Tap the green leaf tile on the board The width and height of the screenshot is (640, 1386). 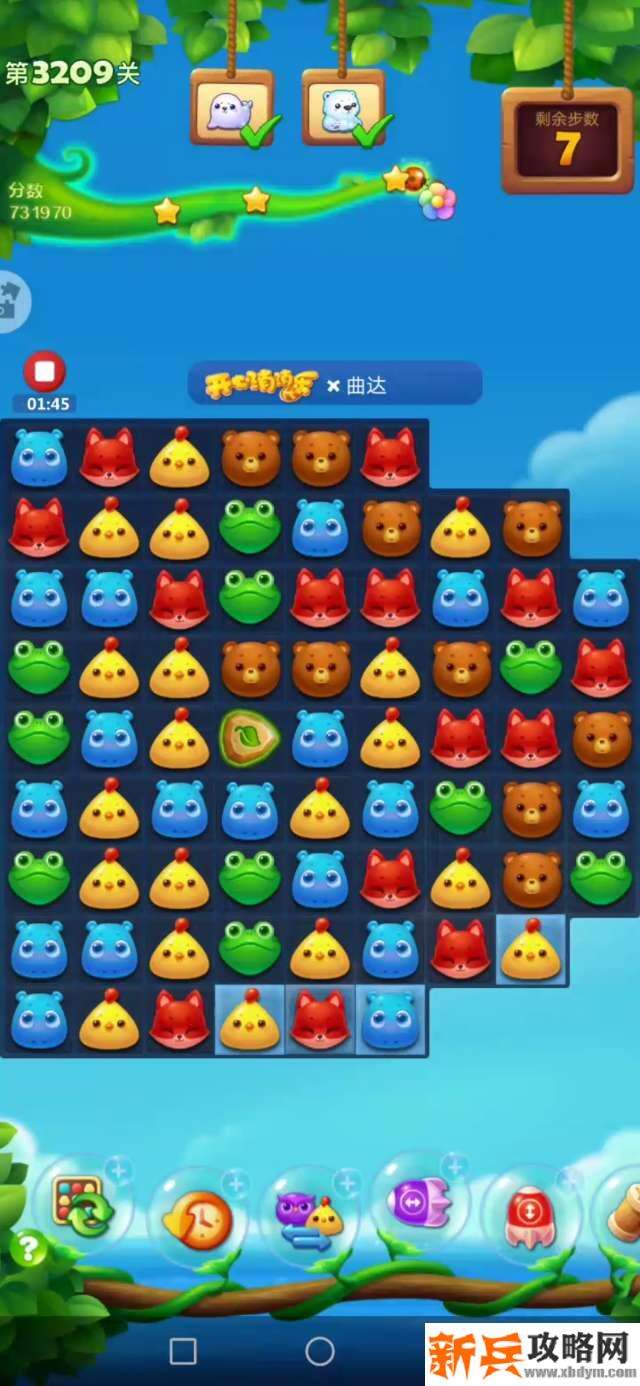(249, 736)
